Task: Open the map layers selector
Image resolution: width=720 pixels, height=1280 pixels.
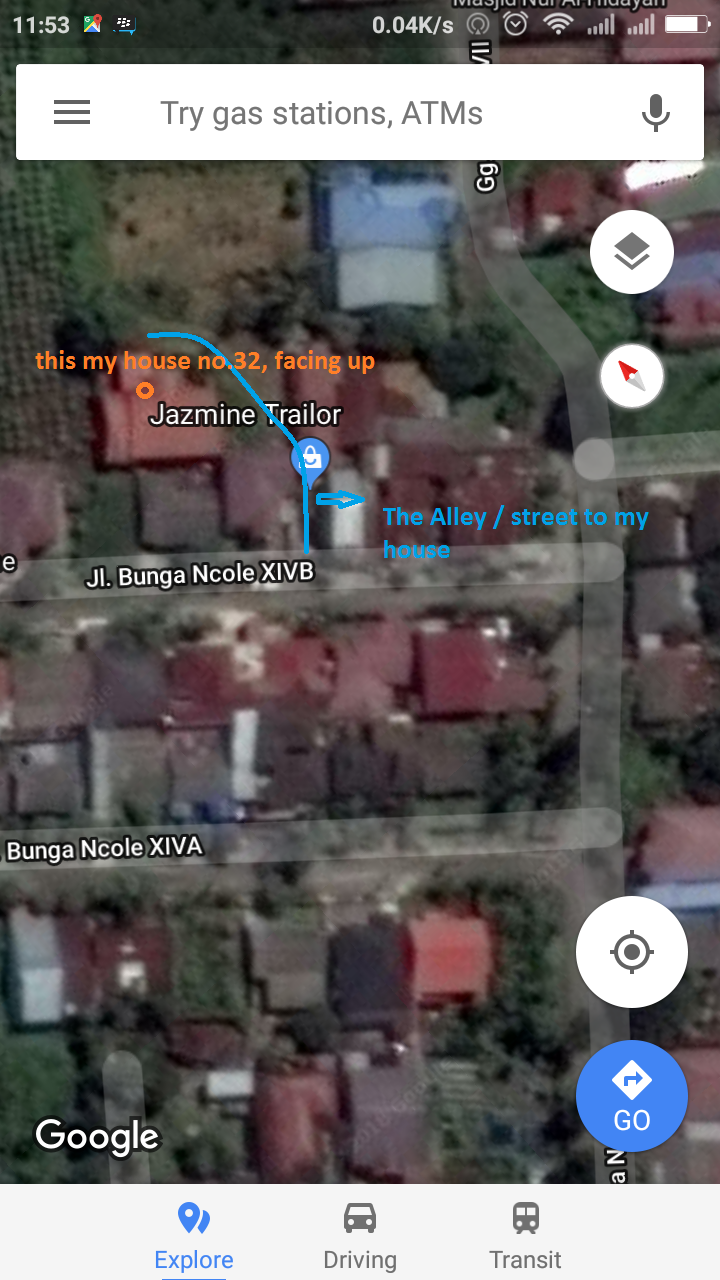Action: click(x=632, y=252)
